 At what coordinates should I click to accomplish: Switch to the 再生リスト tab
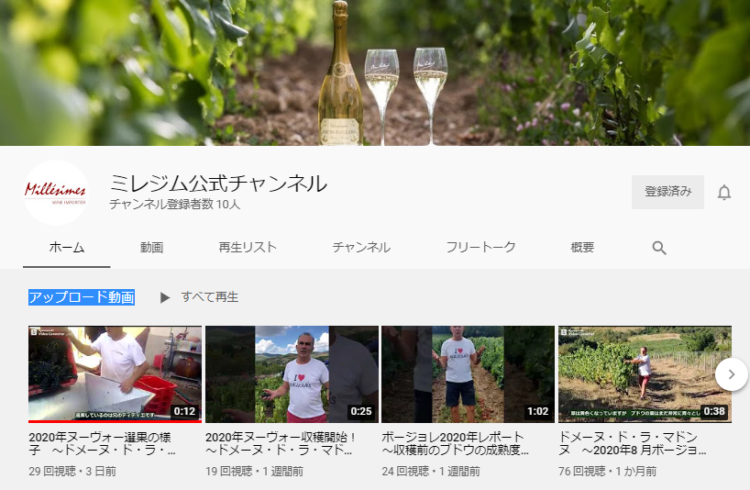click(247, 247)
